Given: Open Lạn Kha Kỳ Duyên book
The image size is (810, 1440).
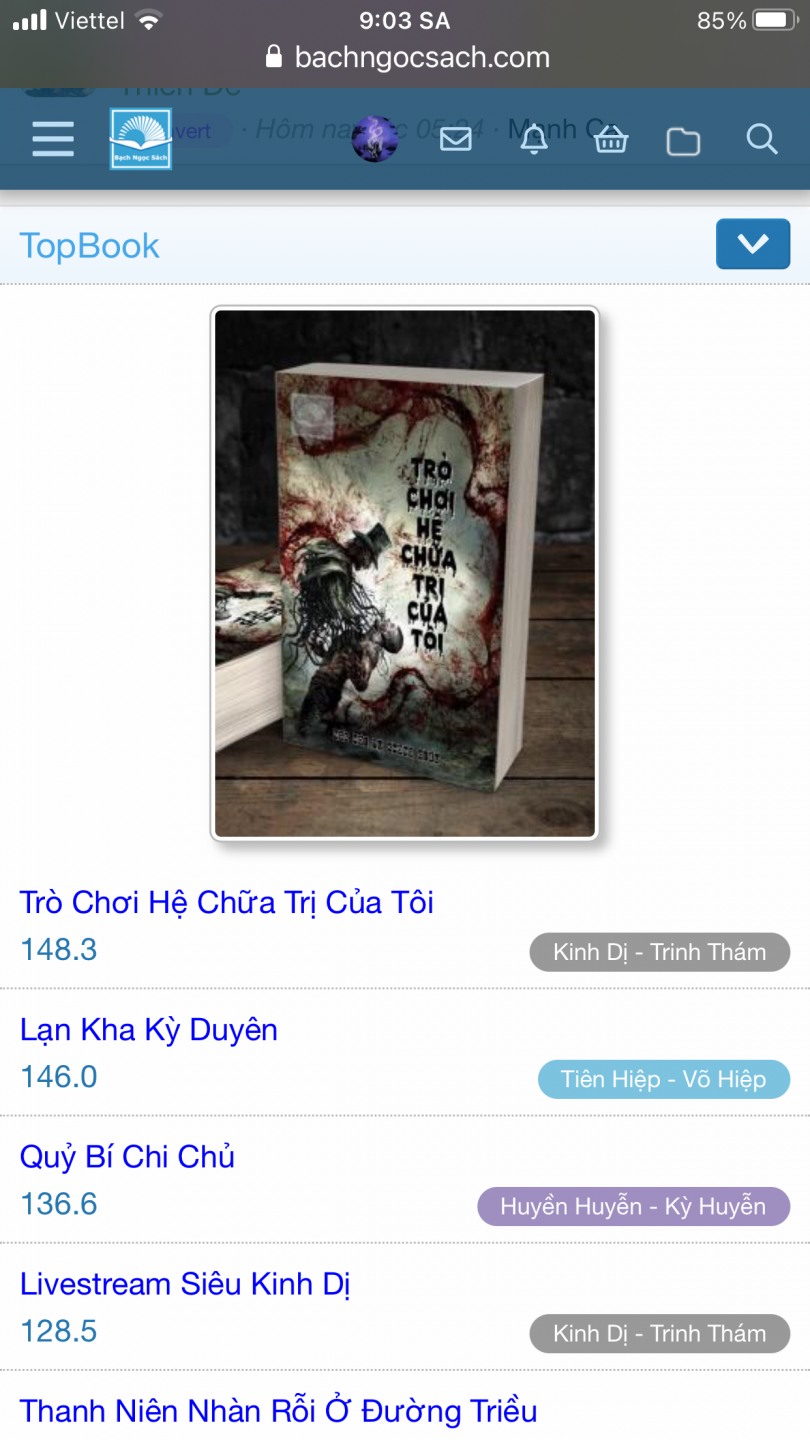Looking at the screenshot, I should click(149, 1029).
